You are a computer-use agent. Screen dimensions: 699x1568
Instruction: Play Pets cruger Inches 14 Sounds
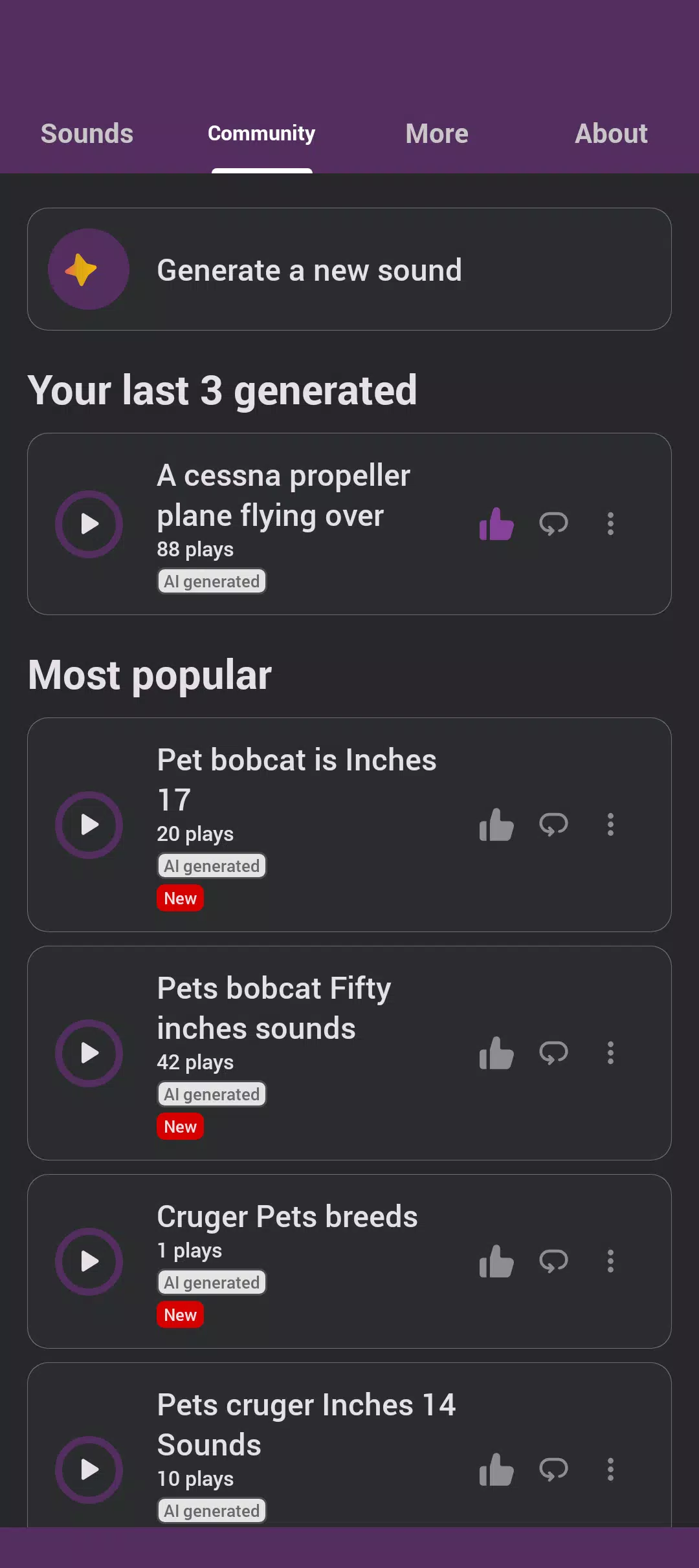click(89, 1470)
